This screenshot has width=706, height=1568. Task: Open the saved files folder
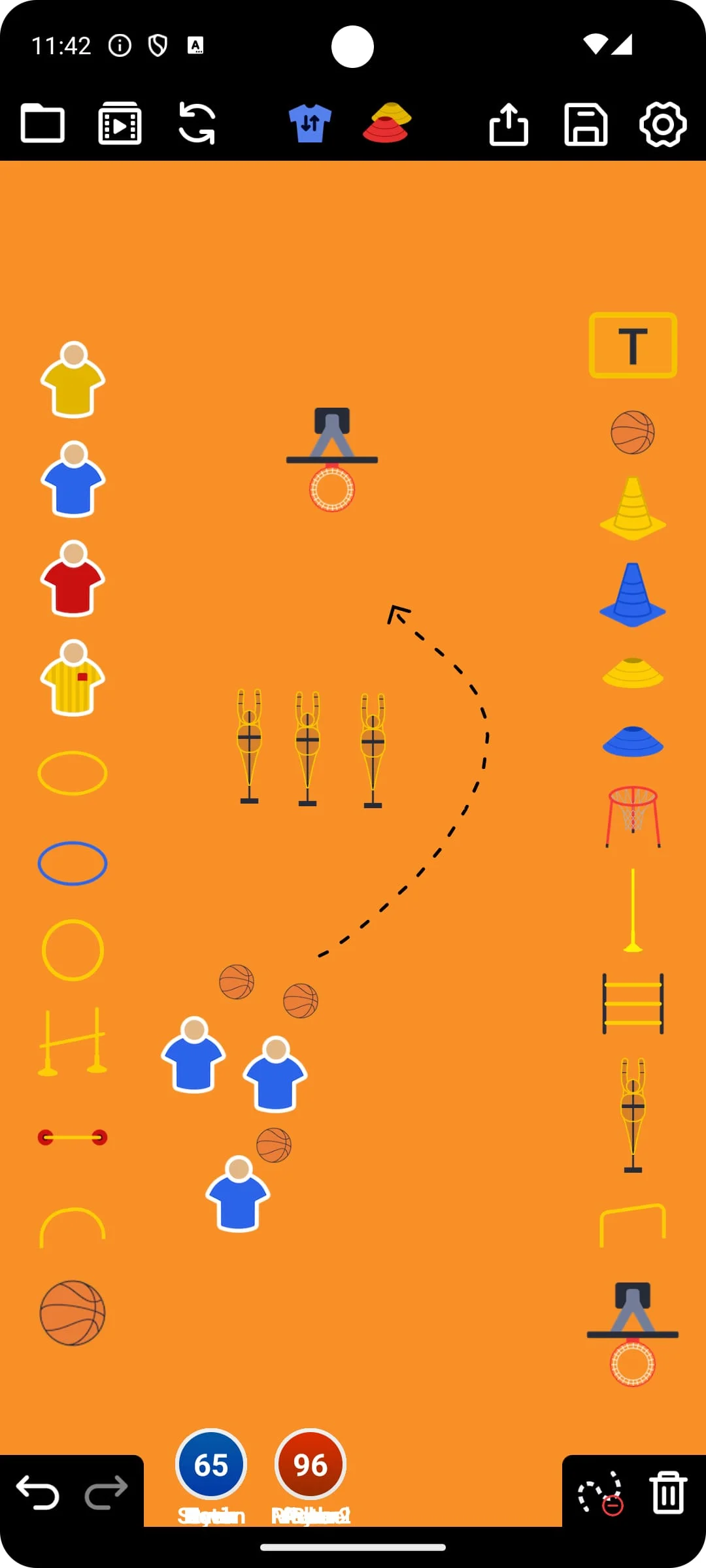tap(42, 123)
